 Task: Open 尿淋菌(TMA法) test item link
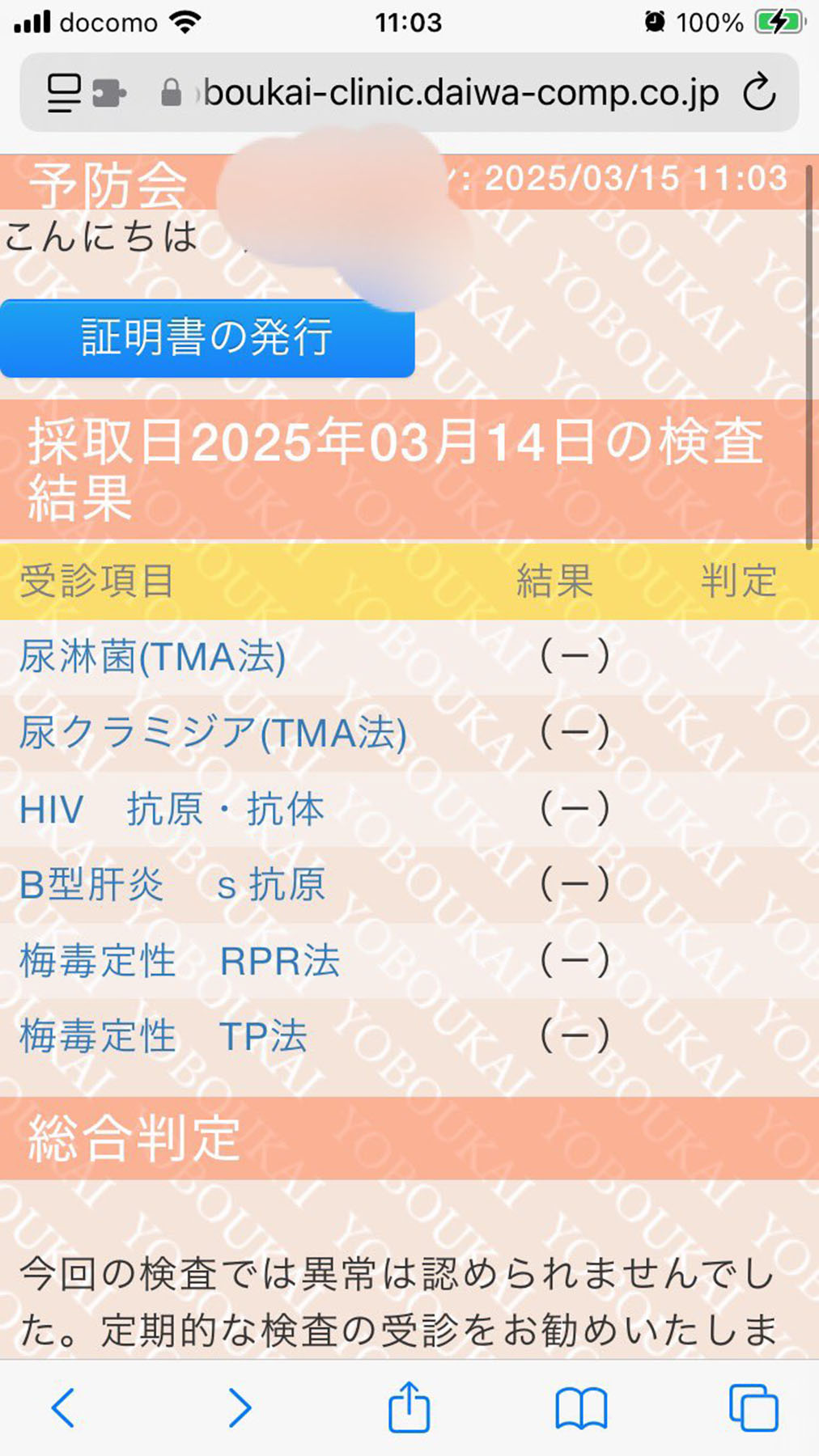coord(153,657)
